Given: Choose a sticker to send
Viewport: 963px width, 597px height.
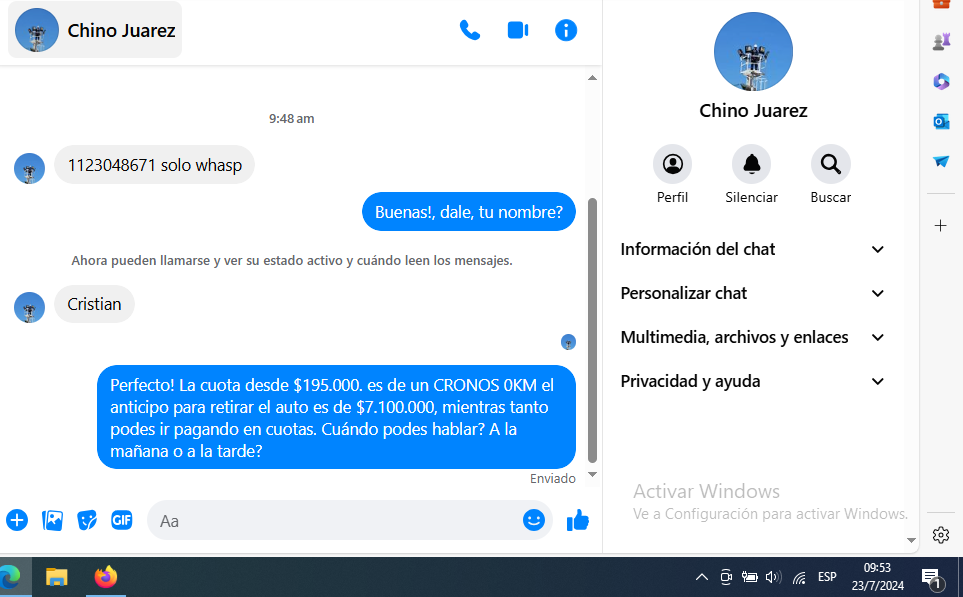Looking at the screenshot, I should [x=87, y=520].
